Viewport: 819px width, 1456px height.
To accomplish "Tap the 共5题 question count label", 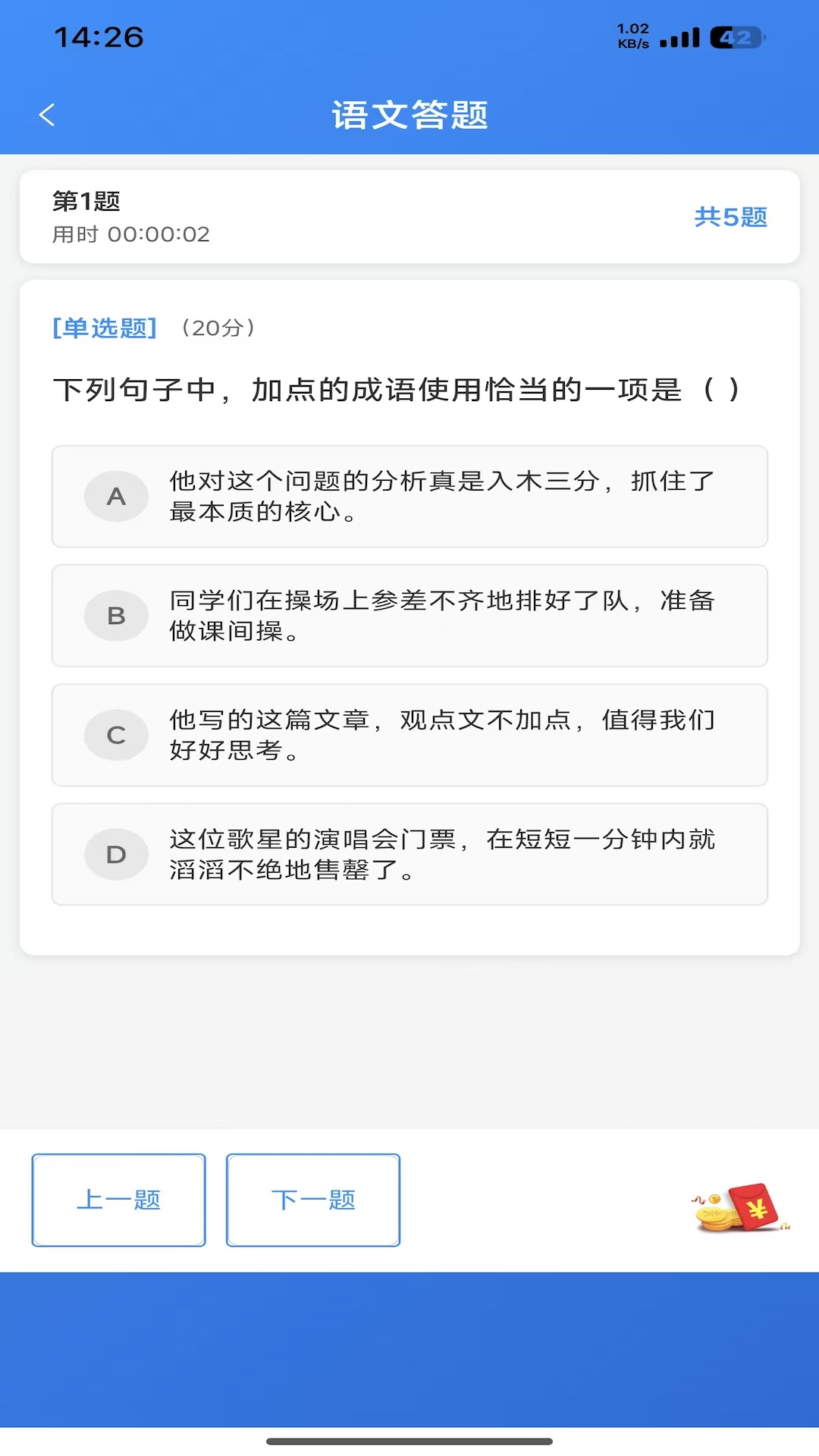I will pyautogui.click(x=732, y=218).
